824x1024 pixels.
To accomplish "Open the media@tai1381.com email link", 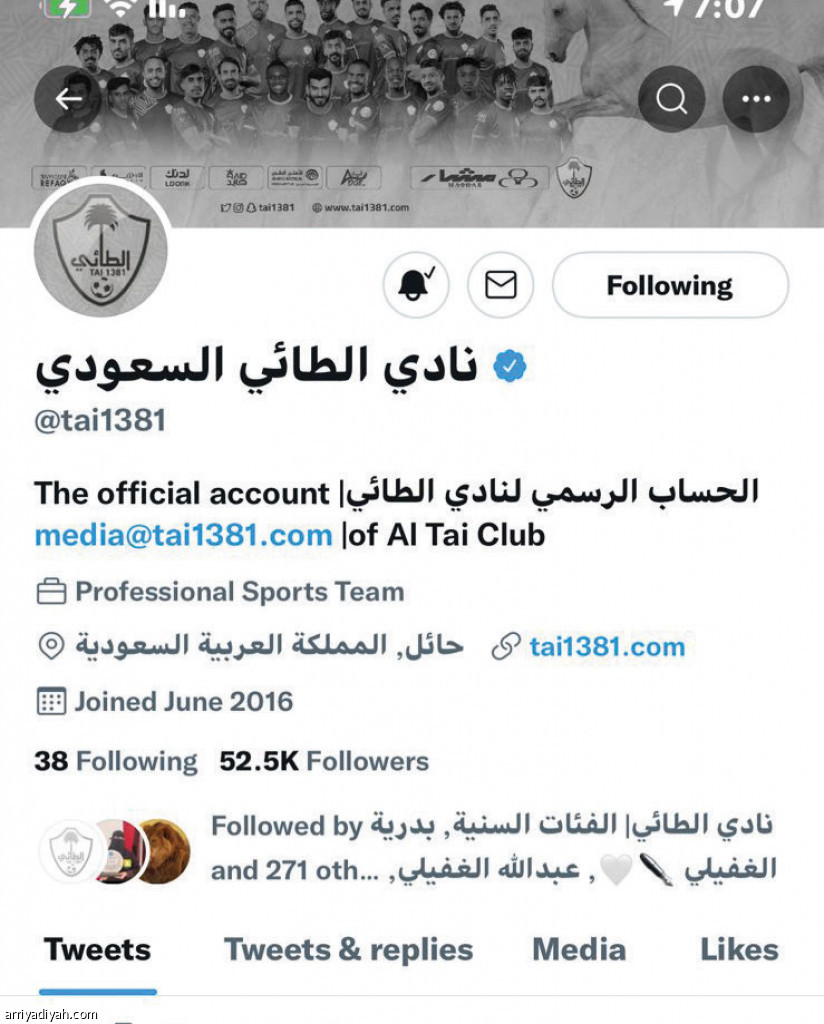I will point(183,535).
